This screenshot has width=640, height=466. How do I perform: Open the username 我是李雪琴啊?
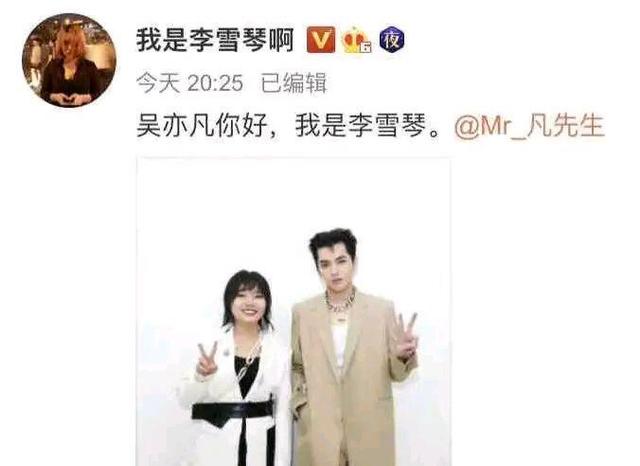(x=214, y=39)
